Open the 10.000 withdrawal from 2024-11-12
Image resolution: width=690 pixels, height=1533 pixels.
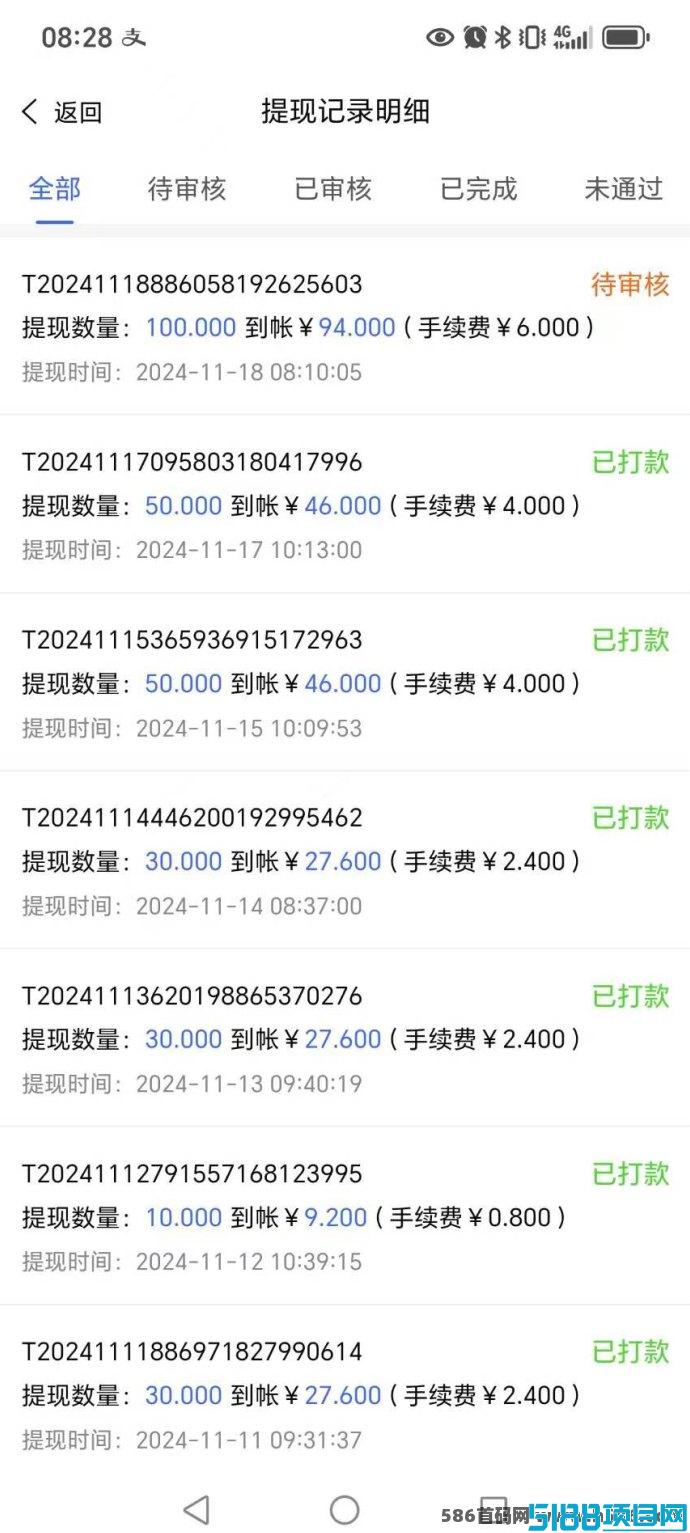pos(345,1216)
